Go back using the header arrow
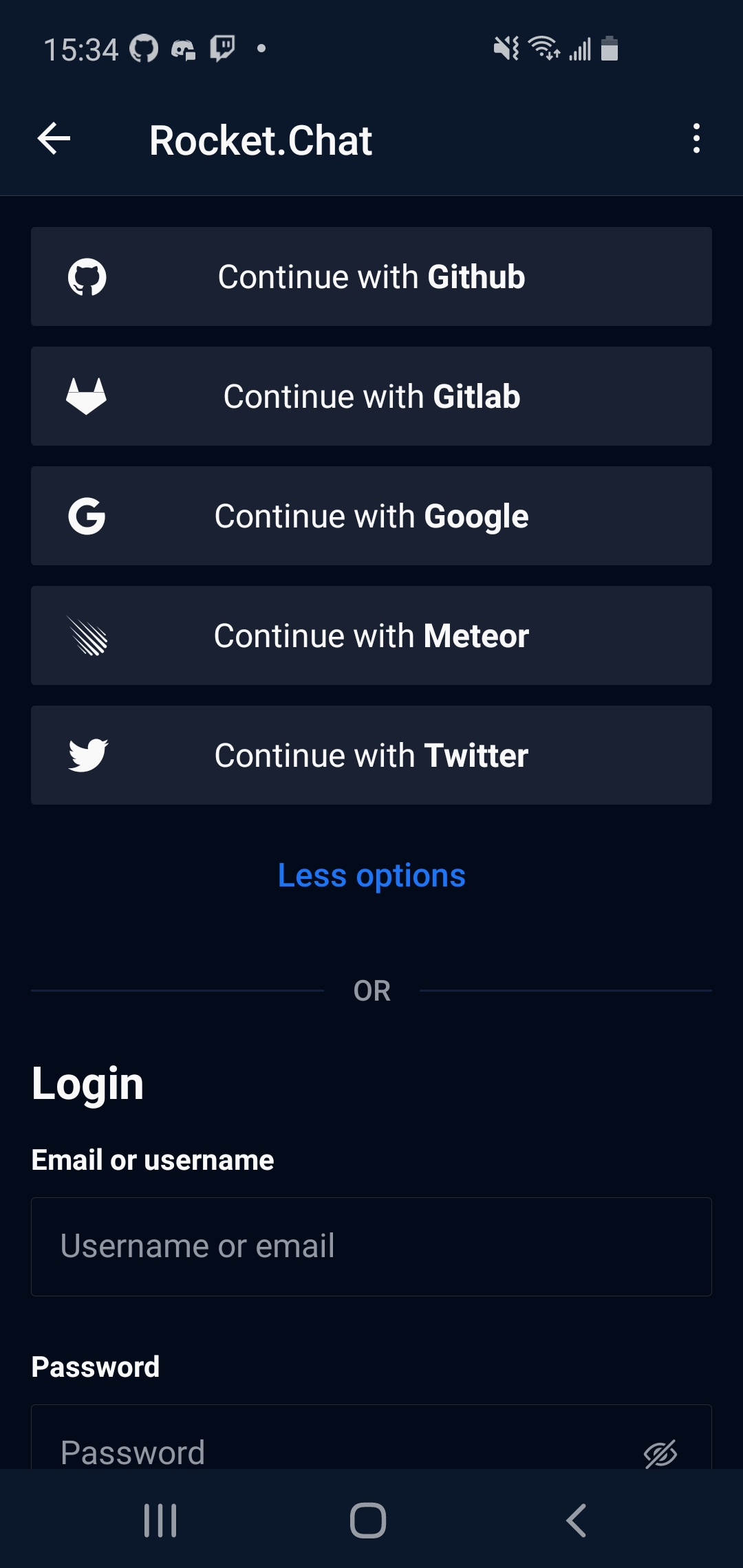 click(54, 139)
